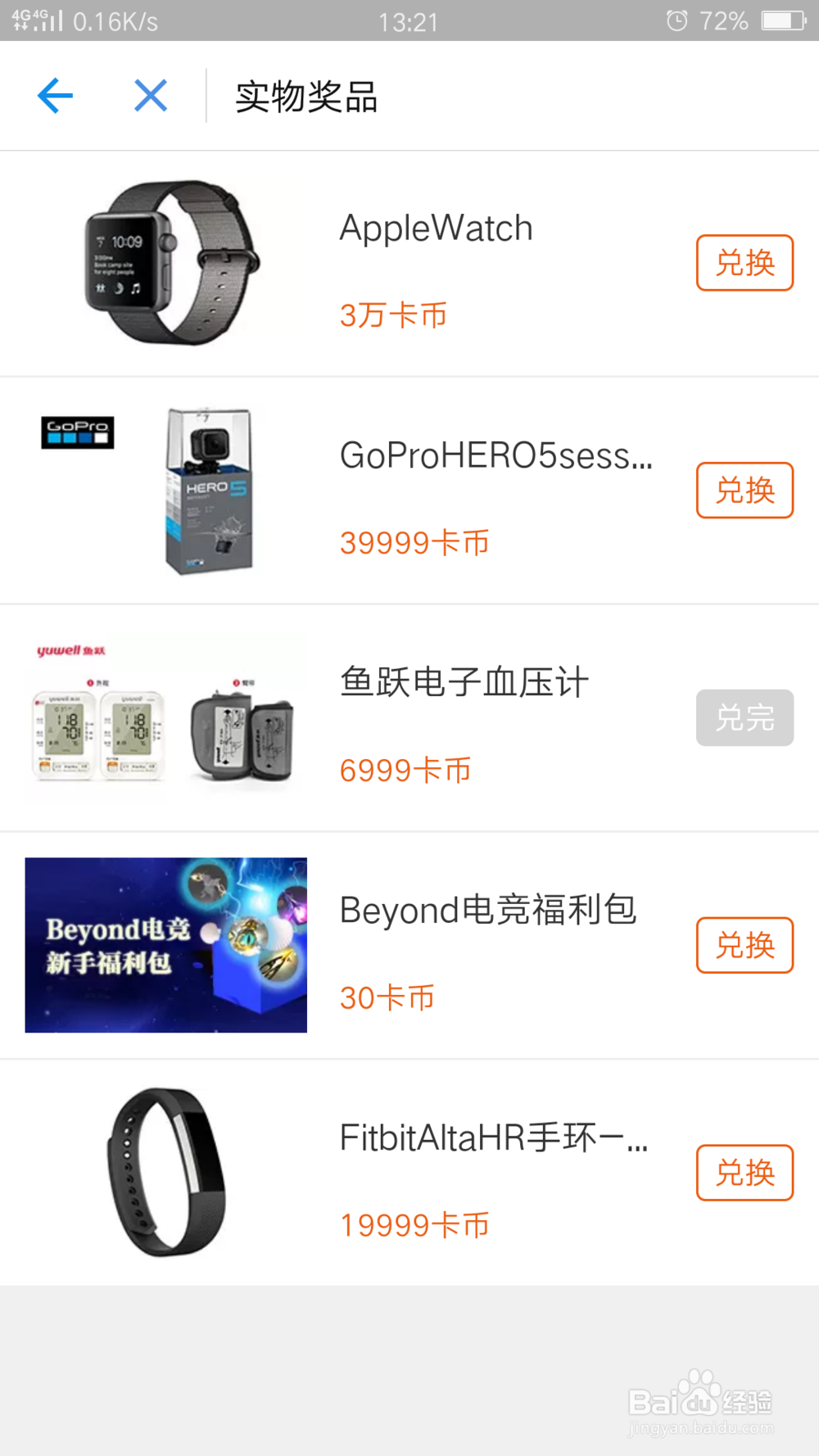
Task: Open the AppleWatch item details
Action: pos(436,228)
